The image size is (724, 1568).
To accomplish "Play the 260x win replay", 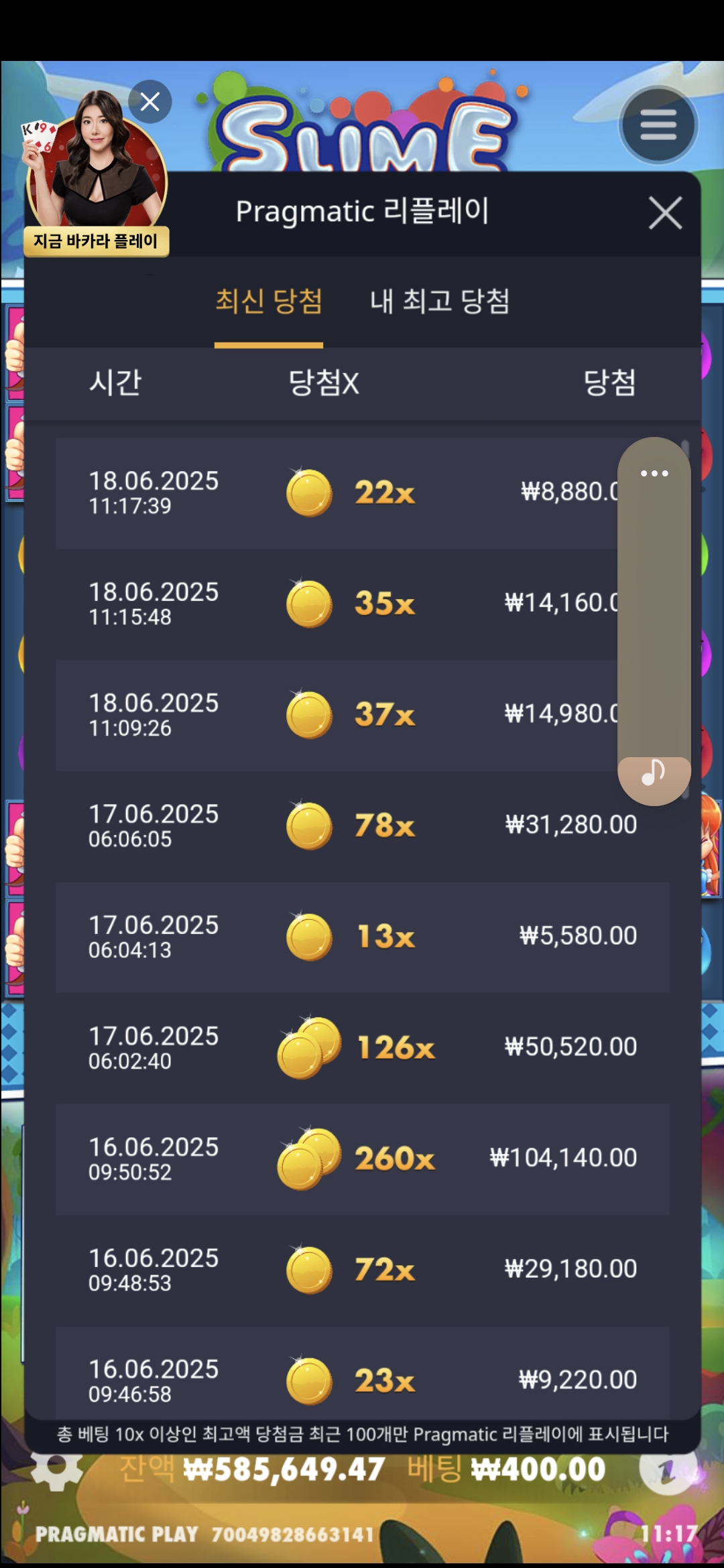I will [362, 1159].
